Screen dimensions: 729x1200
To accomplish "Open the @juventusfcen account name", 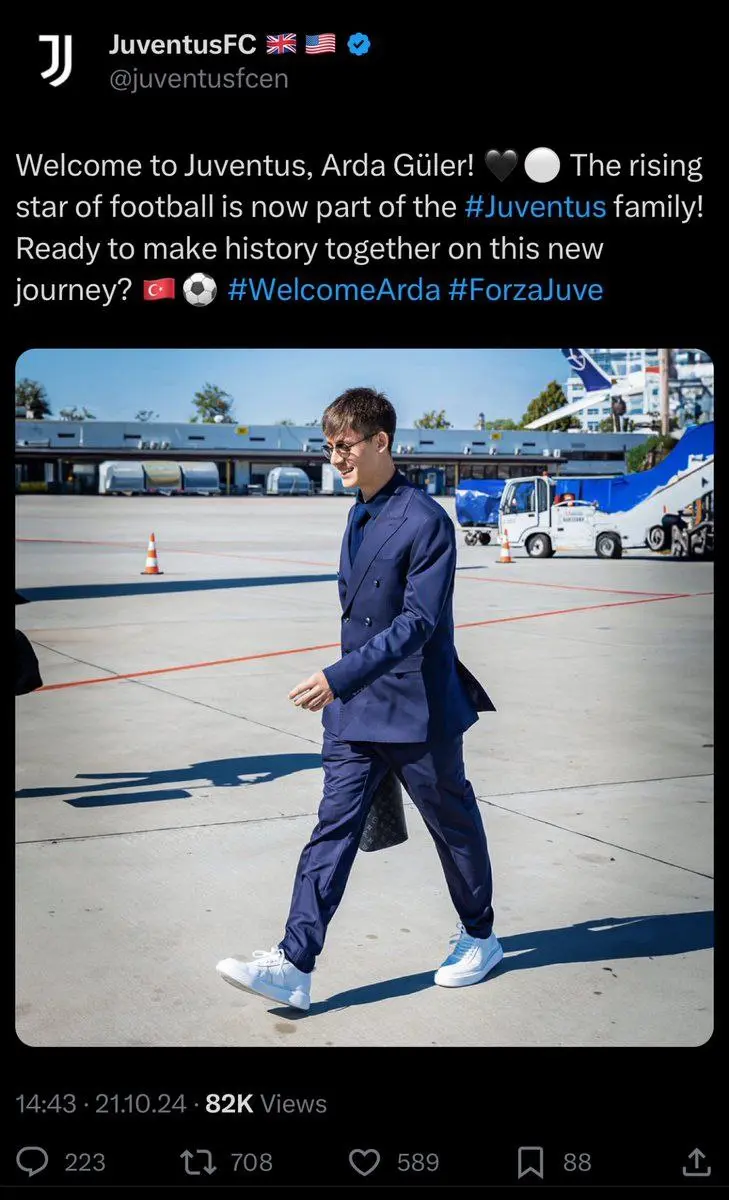I will coord(198,79).
